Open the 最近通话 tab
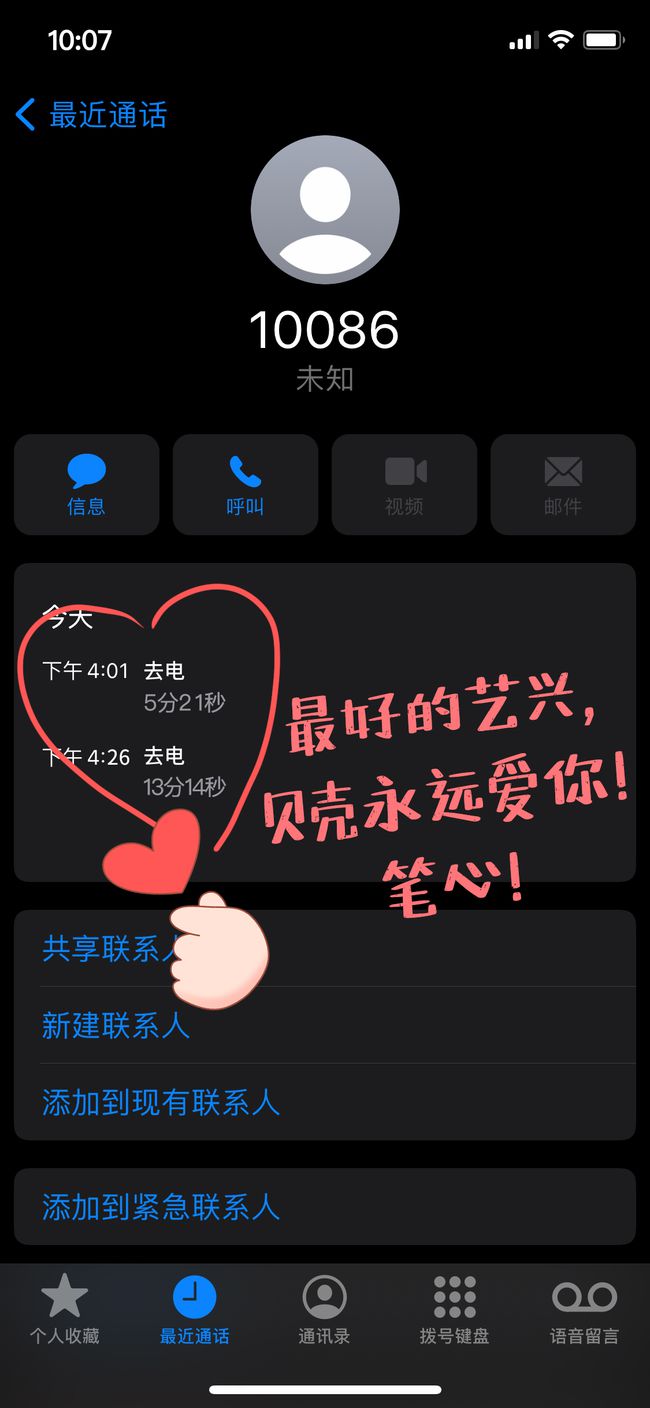The image size is (650, 1408). (x=195, y=1309)
